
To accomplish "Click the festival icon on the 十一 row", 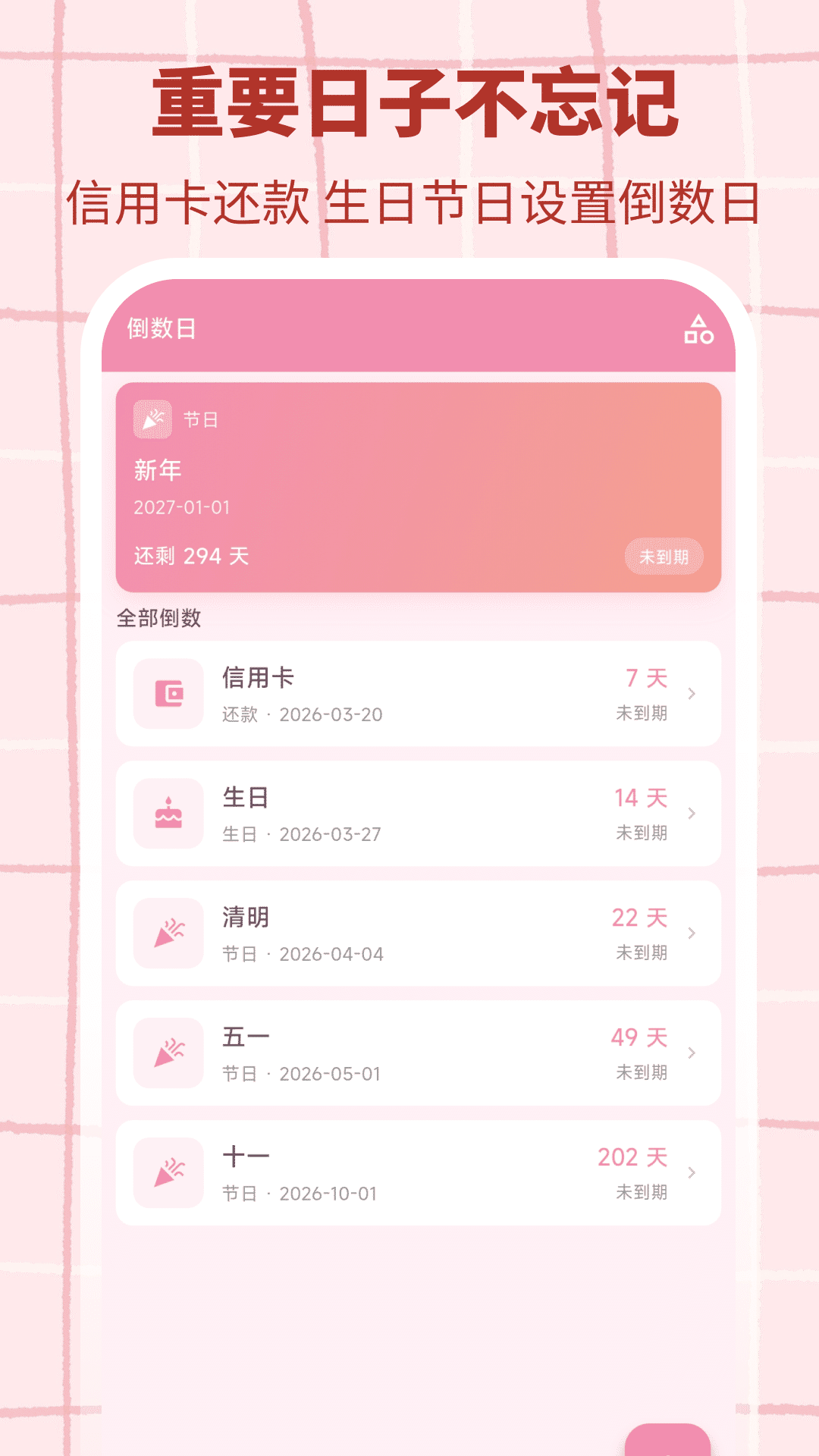I will pyautogui.click(x=168, y=1172).
